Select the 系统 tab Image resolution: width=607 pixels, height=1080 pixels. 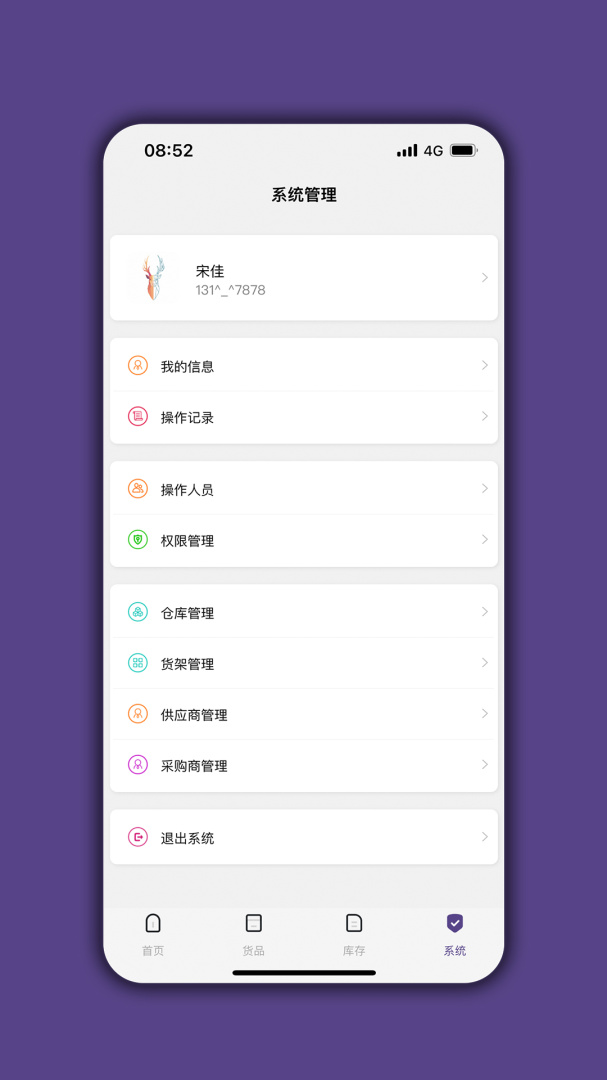[455, 934]
